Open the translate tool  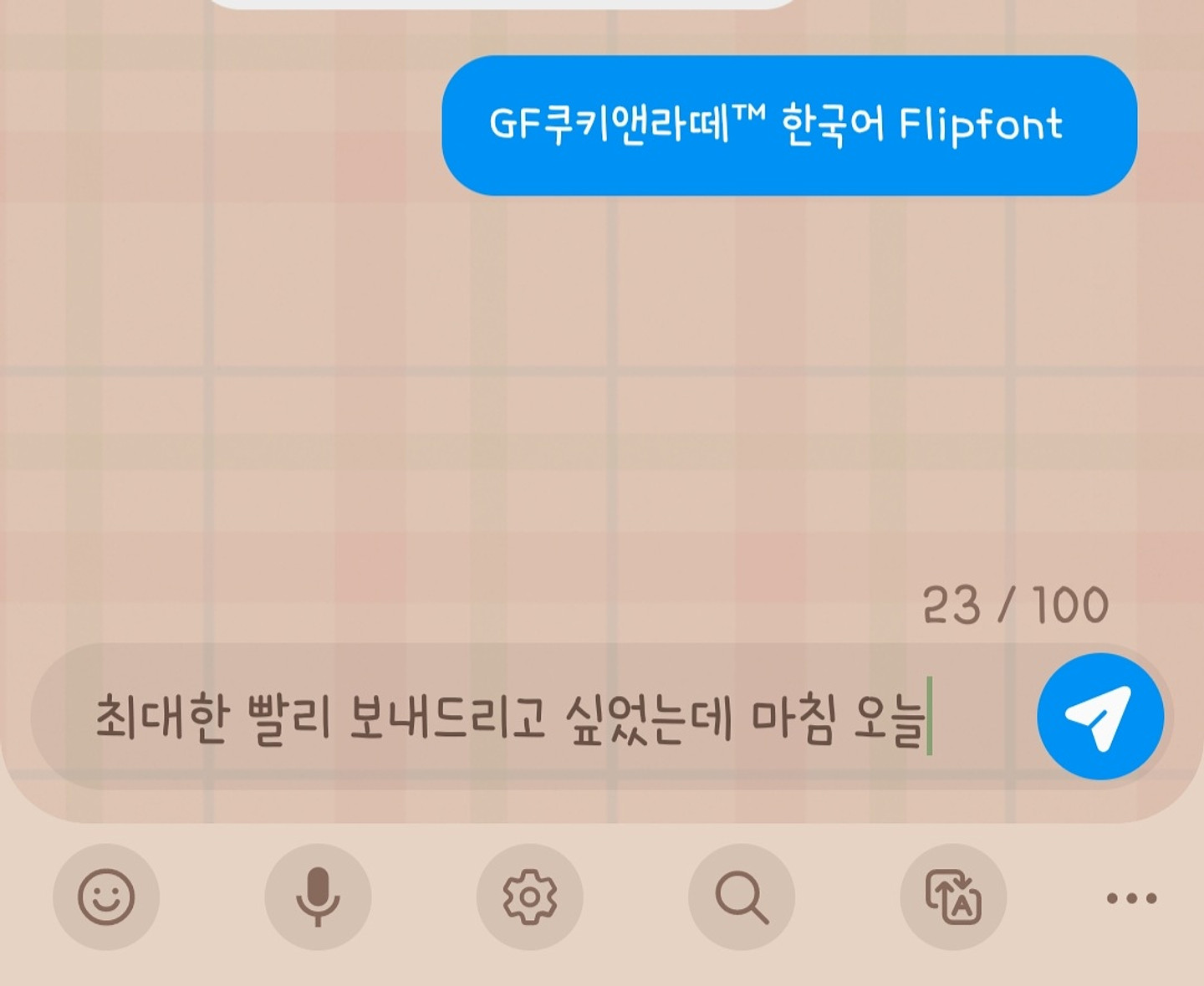(x=953, y=897)
